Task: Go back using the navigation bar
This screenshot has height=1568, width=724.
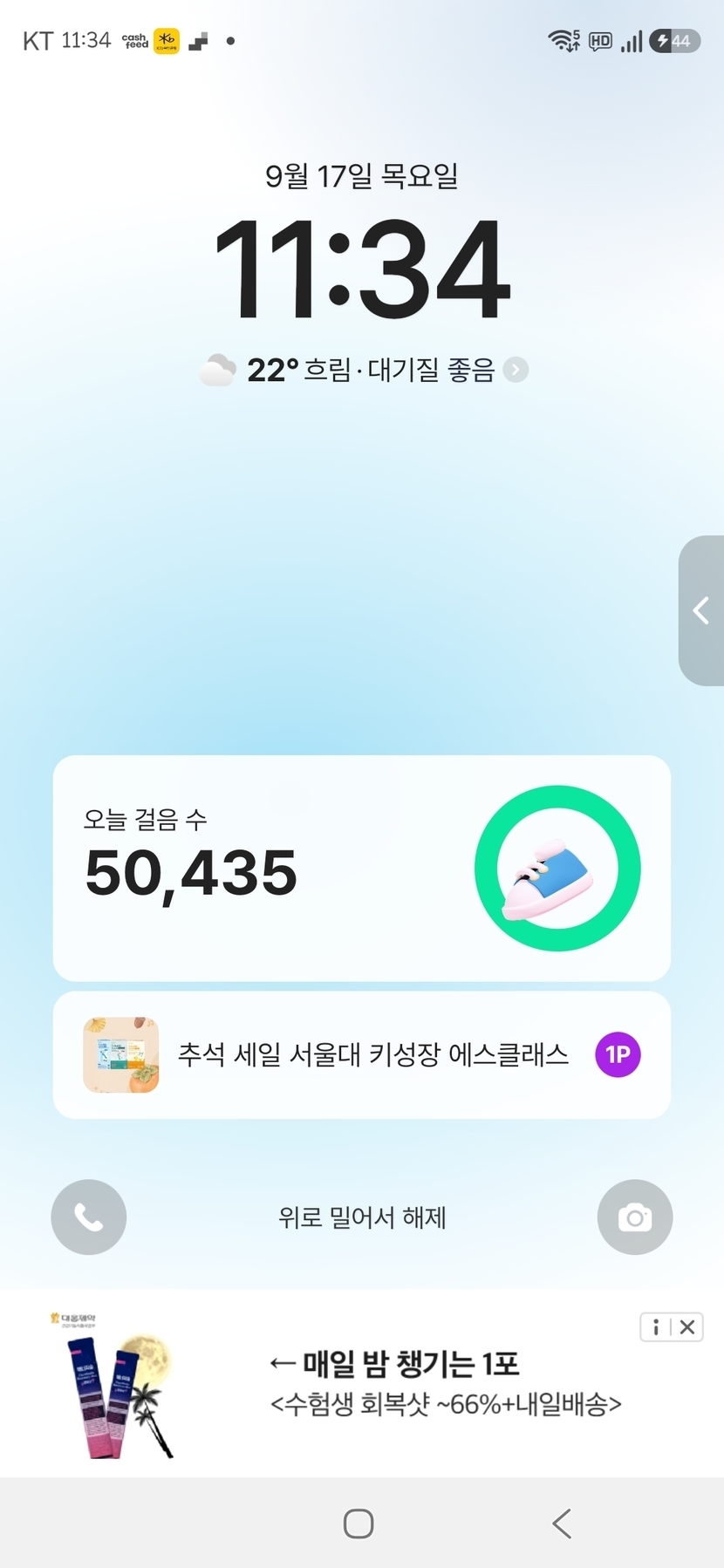Action: 562,1524
